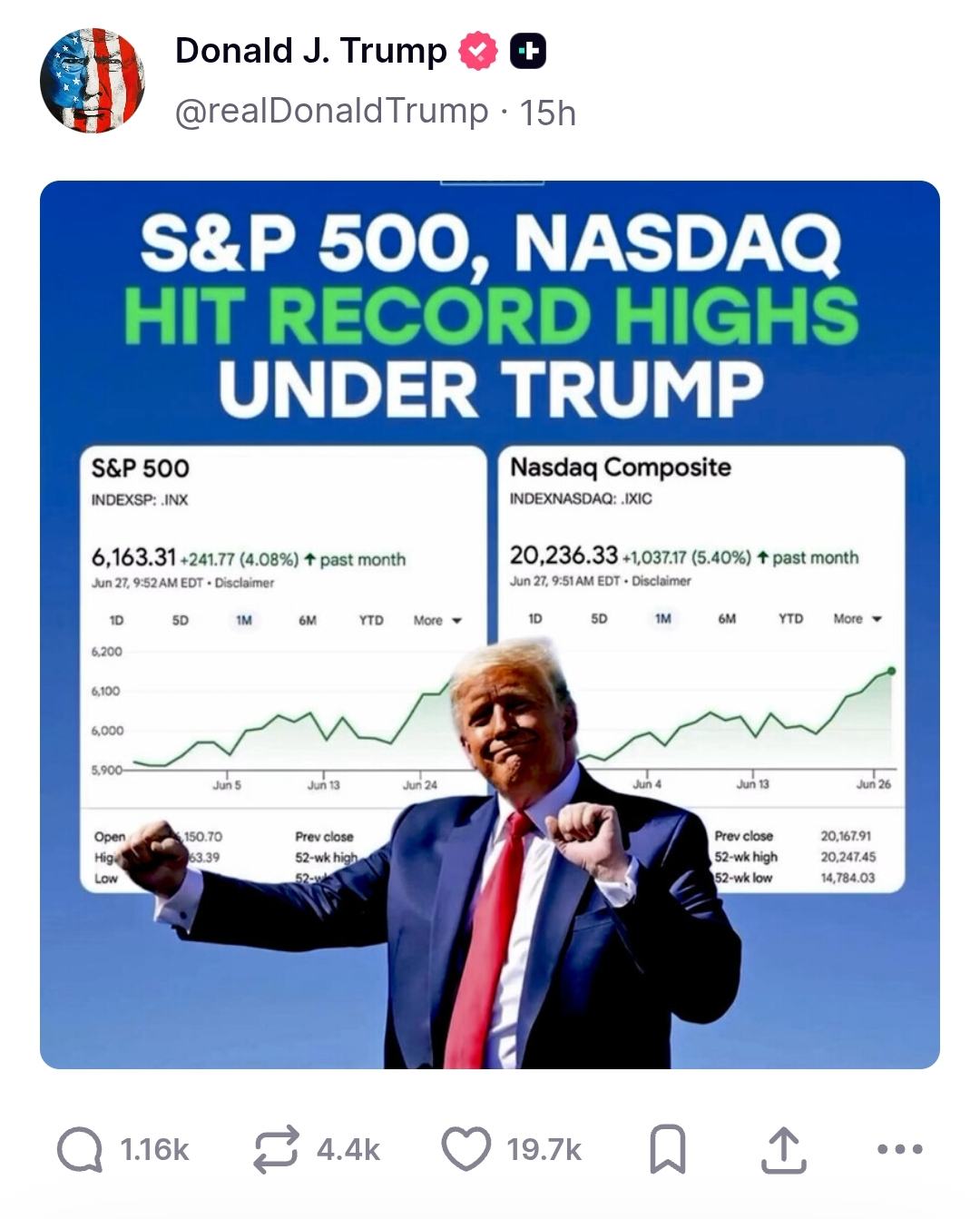The height and width of the screenshot is (1219, 980).
Task: Open the post's S&P 500 image
Action: [x=490, y=624]
